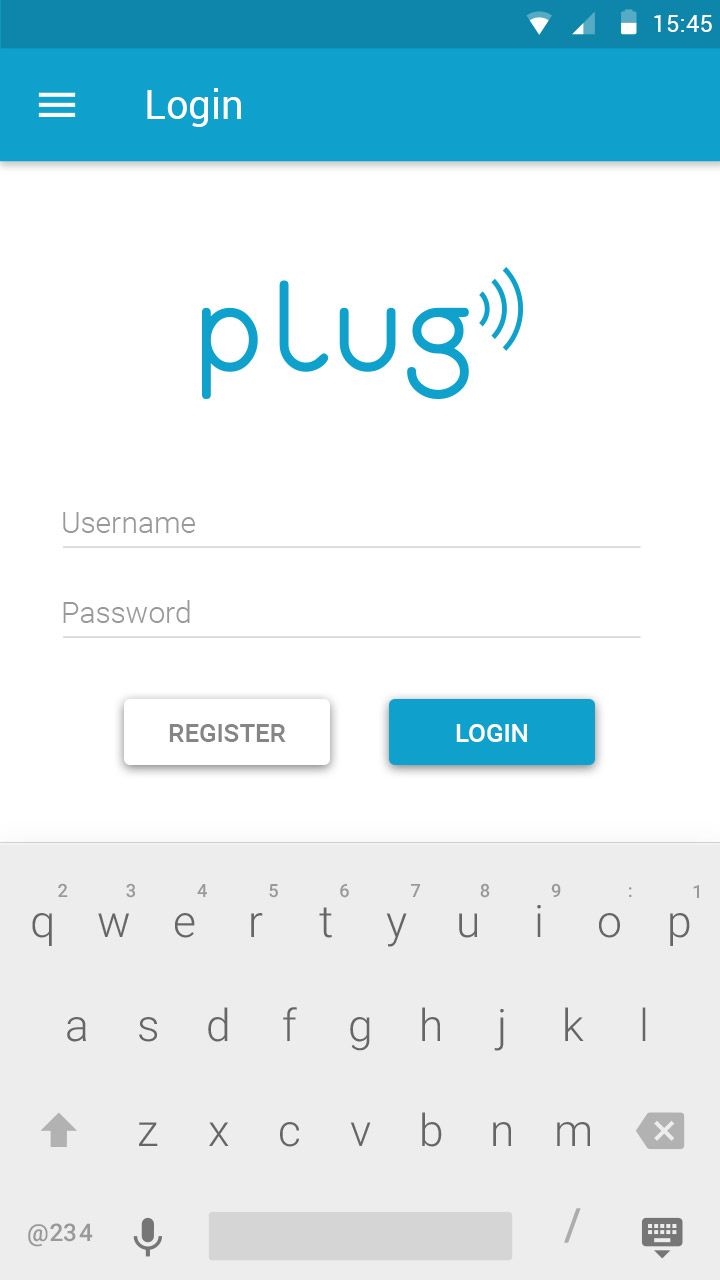This screenshot has height=1280, width=720.
Task: Hit the keyboard backspace key
Action: pyautogui.click(x=660, y=1131)
